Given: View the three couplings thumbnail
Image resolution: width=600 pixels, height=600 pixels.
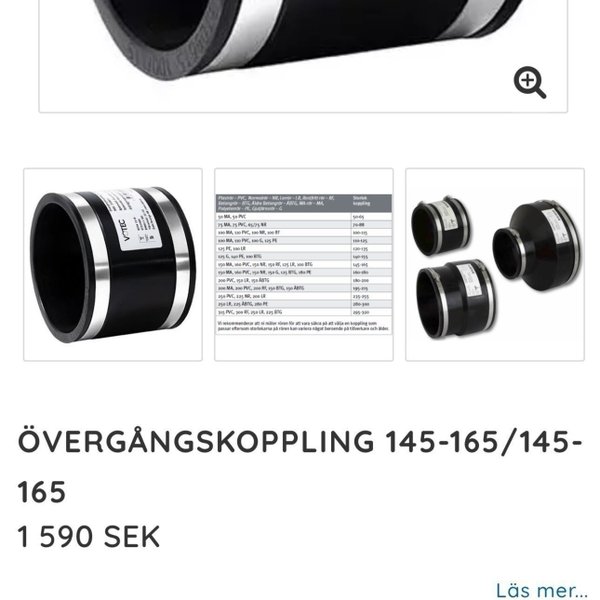Looking at the screenshot, I should [494, 265].
